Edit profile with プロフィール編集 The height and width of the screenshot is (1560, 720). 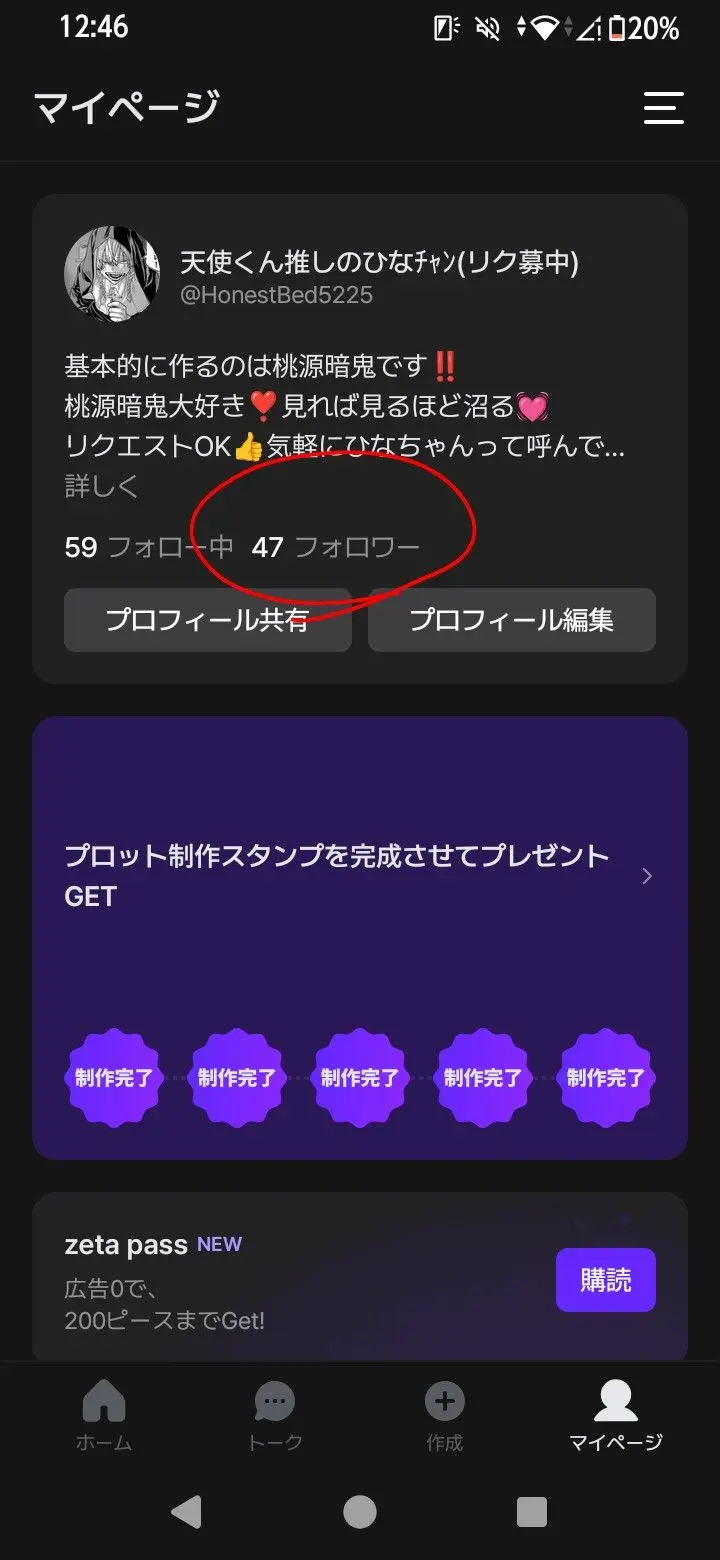[x=512, y=620]
